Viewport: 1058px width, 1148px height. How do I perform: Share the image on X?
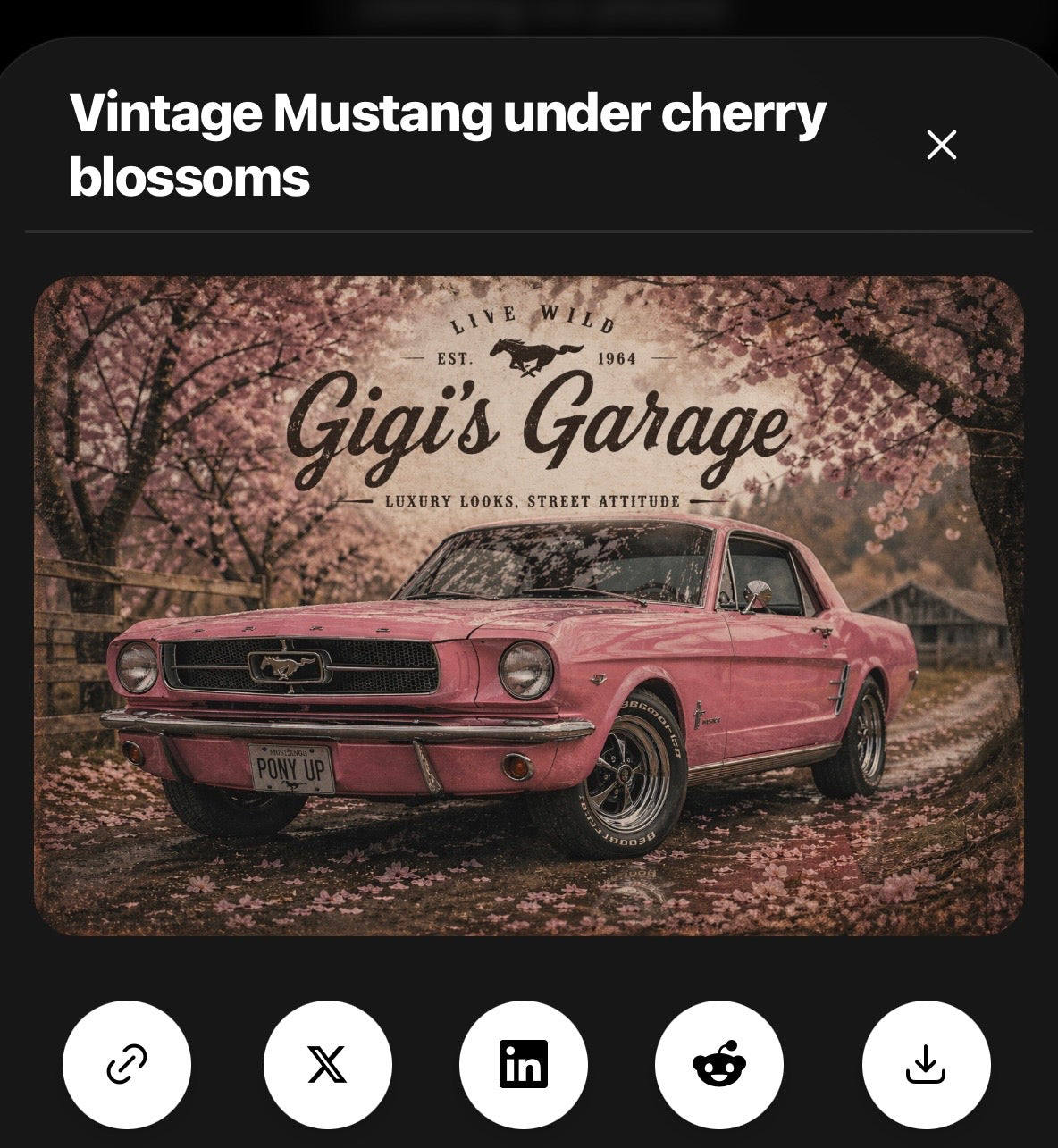tap(327, 1064)
